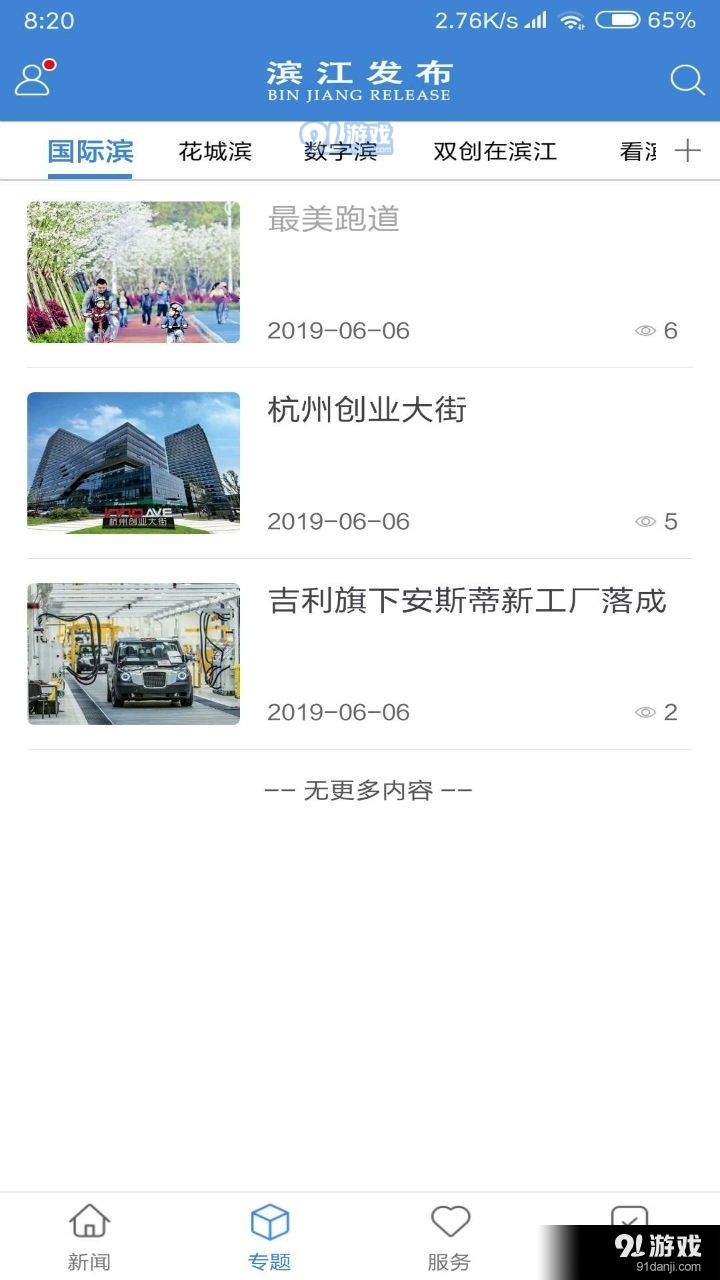Tap the checkmark icon at bottom right

coord(630,1220)
